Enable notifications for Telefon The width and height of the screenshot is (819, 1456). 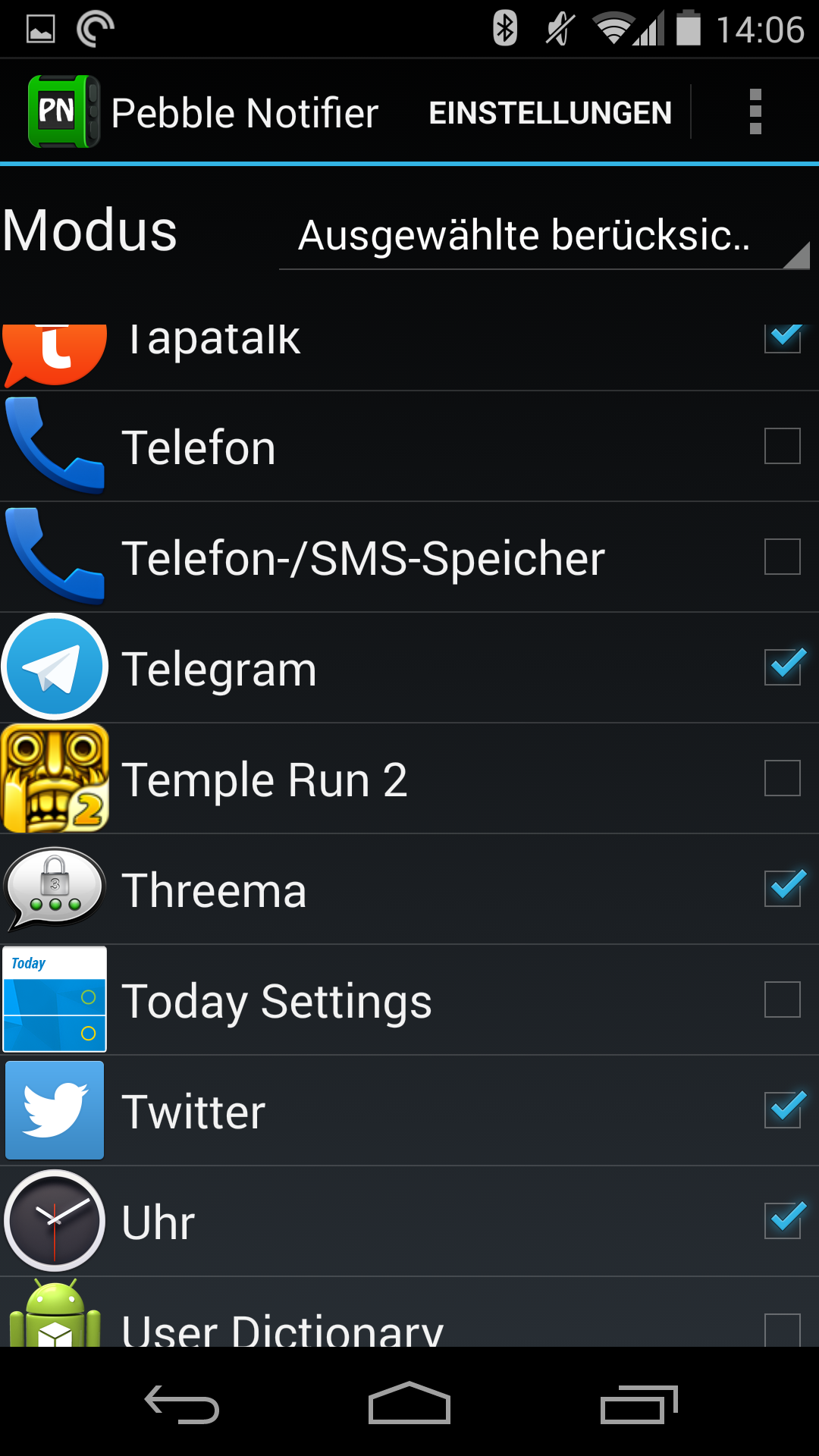click(x=782, y=446)
